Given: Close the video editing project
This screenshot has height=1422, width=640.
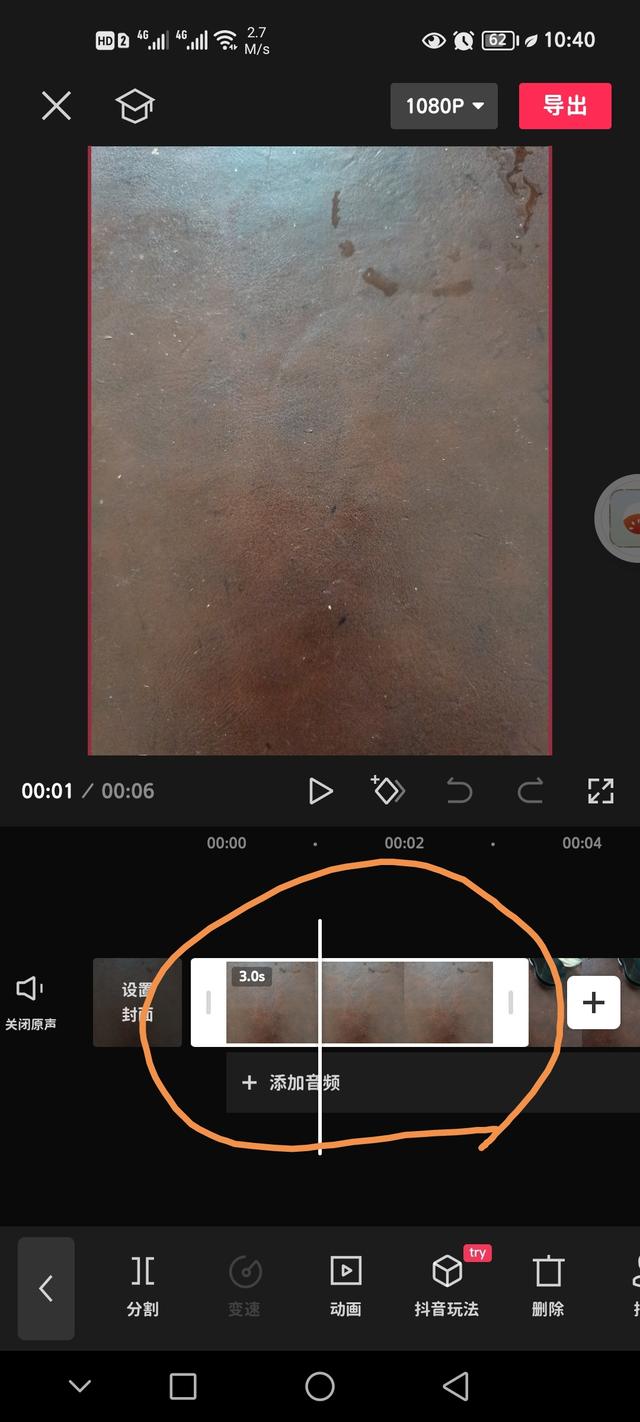Looking at the screenshot, I should [x=56, y=106].
